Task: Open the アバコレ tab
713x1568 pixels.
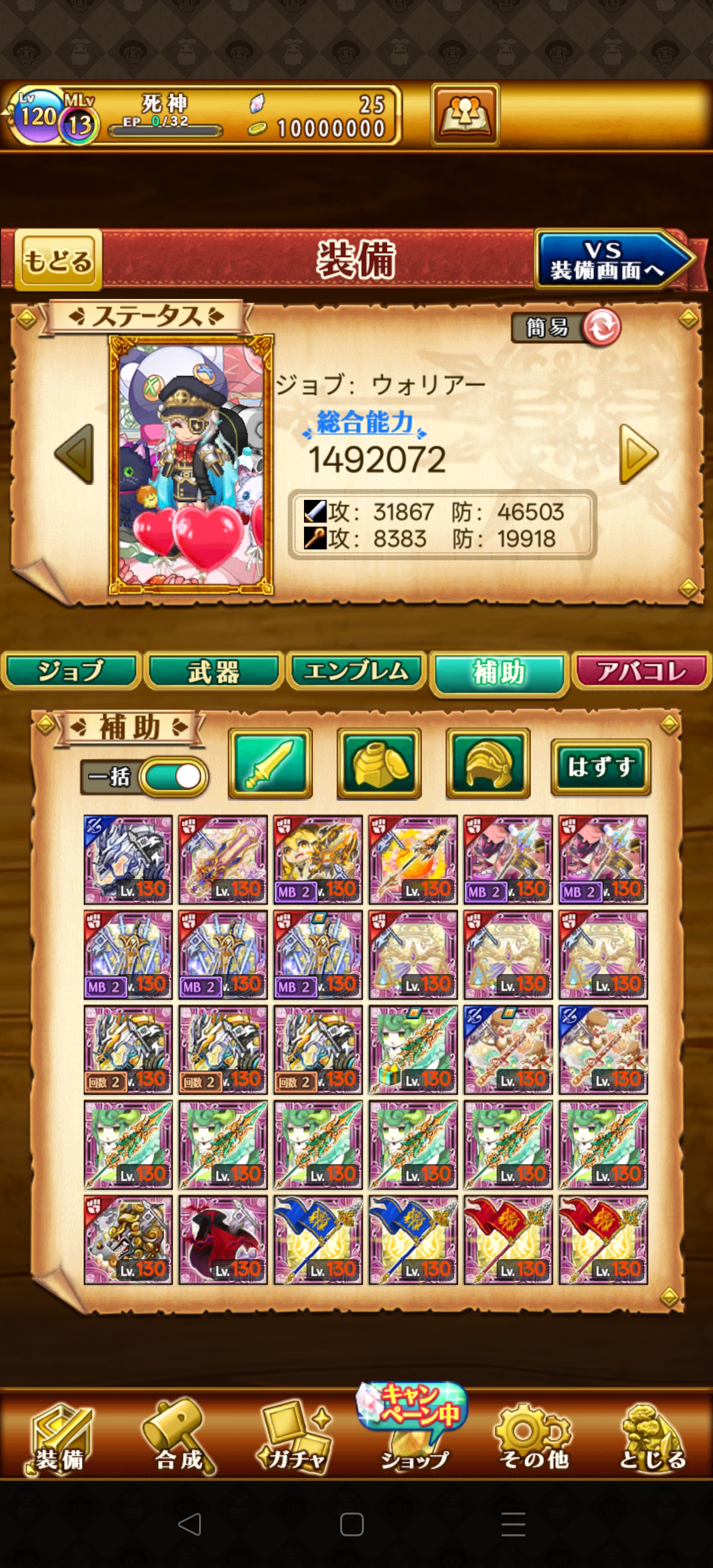Action: pyautogui.click(x=641, y=671)
